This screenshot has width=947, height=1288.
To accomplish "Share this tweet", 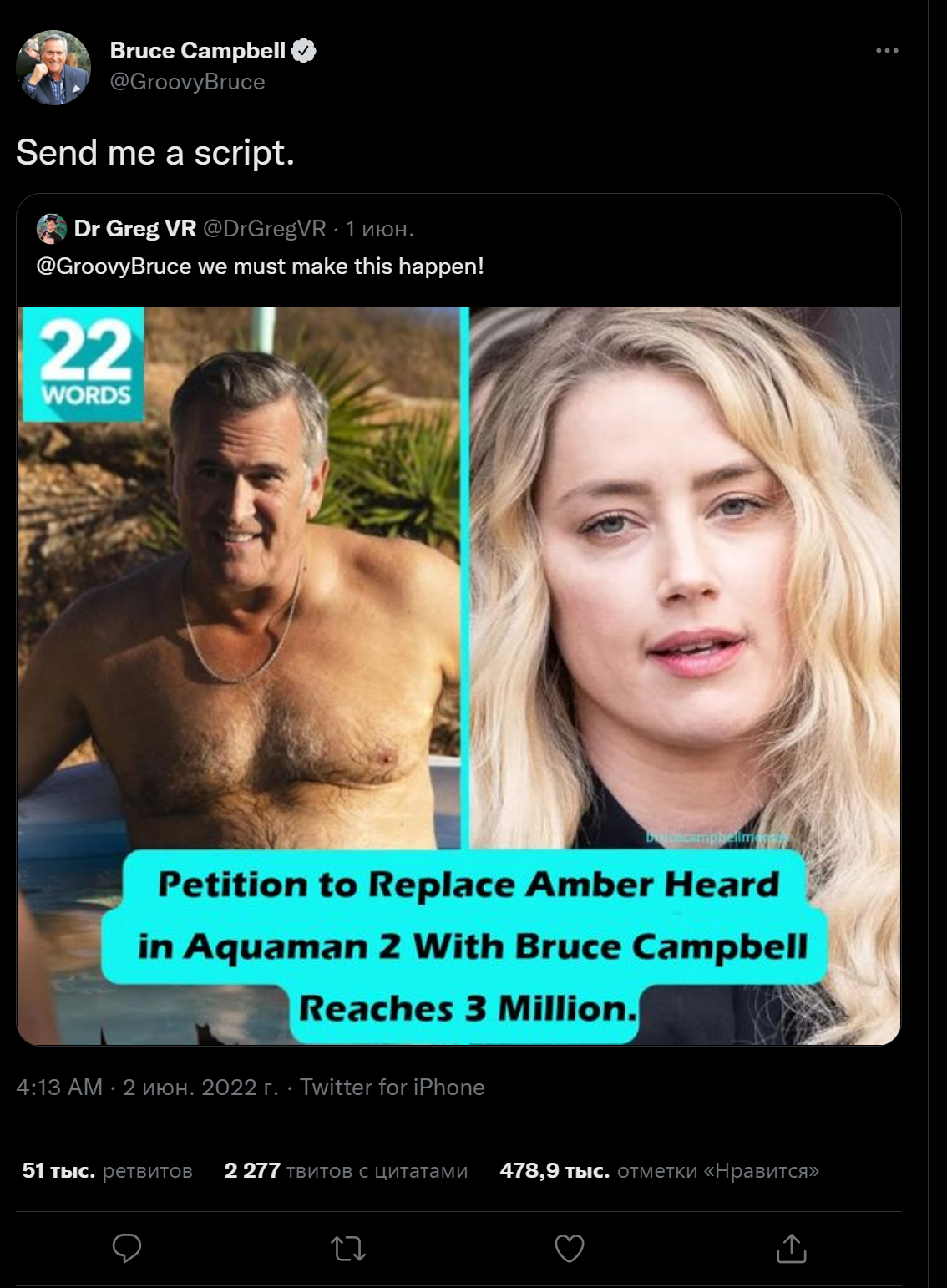I will 791,1249.
